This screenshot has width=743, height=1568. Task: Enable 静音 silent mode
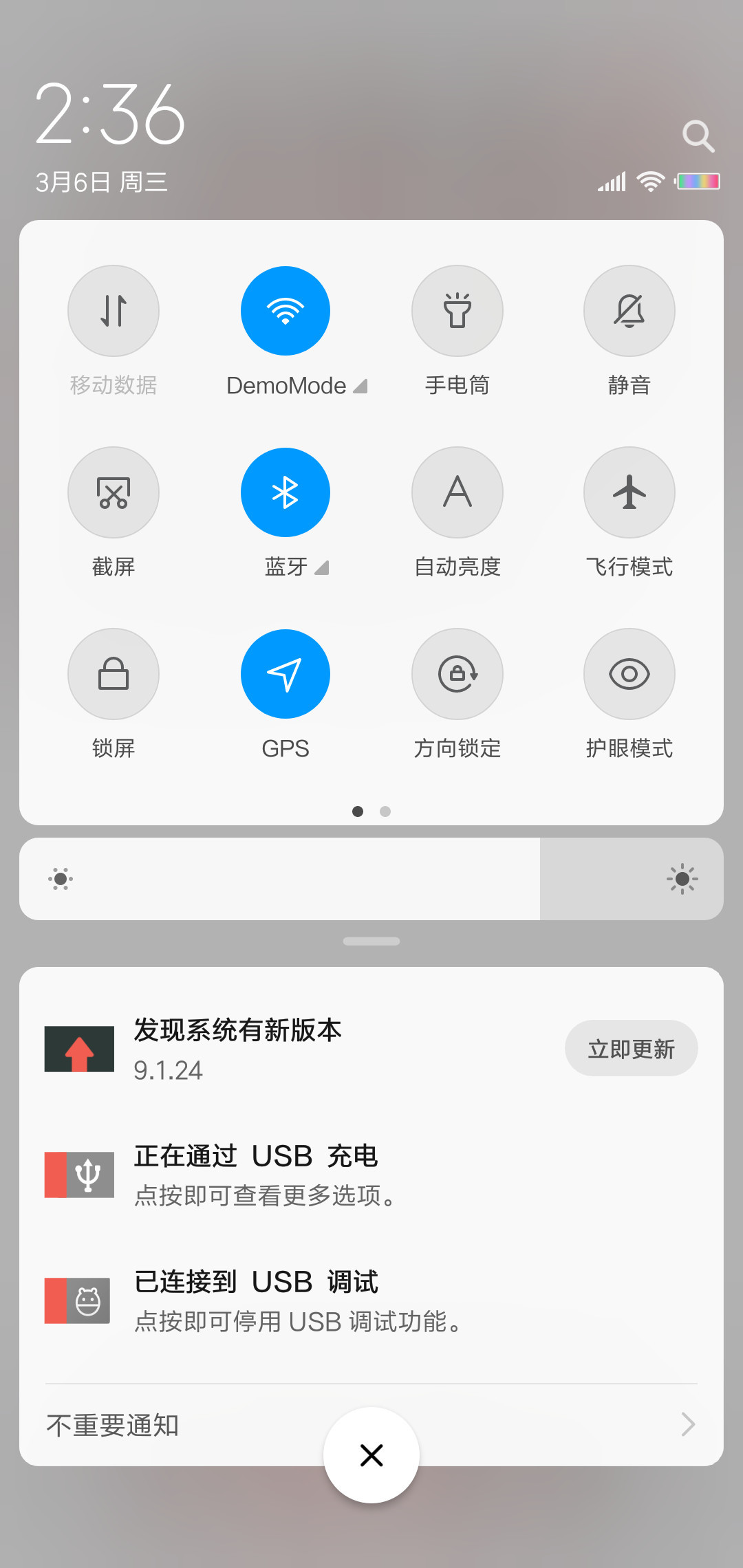pos(629,311)
